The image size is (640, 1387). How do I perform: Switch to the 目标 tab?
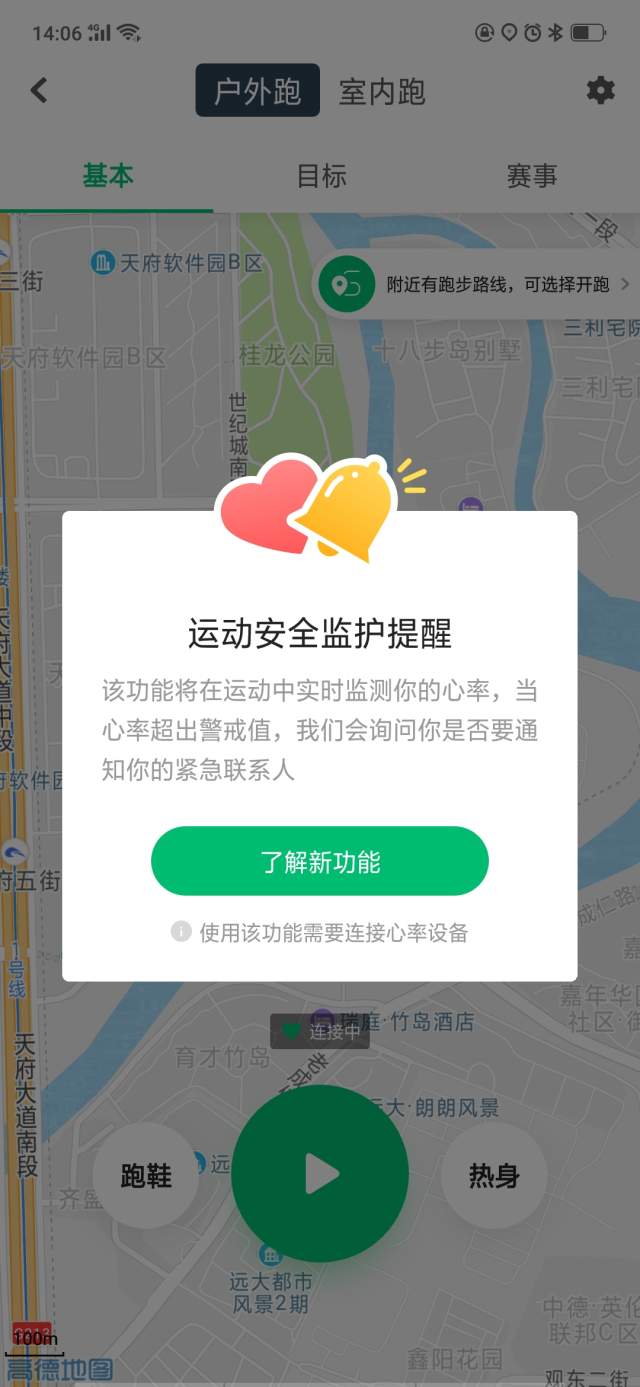[321, 177]
